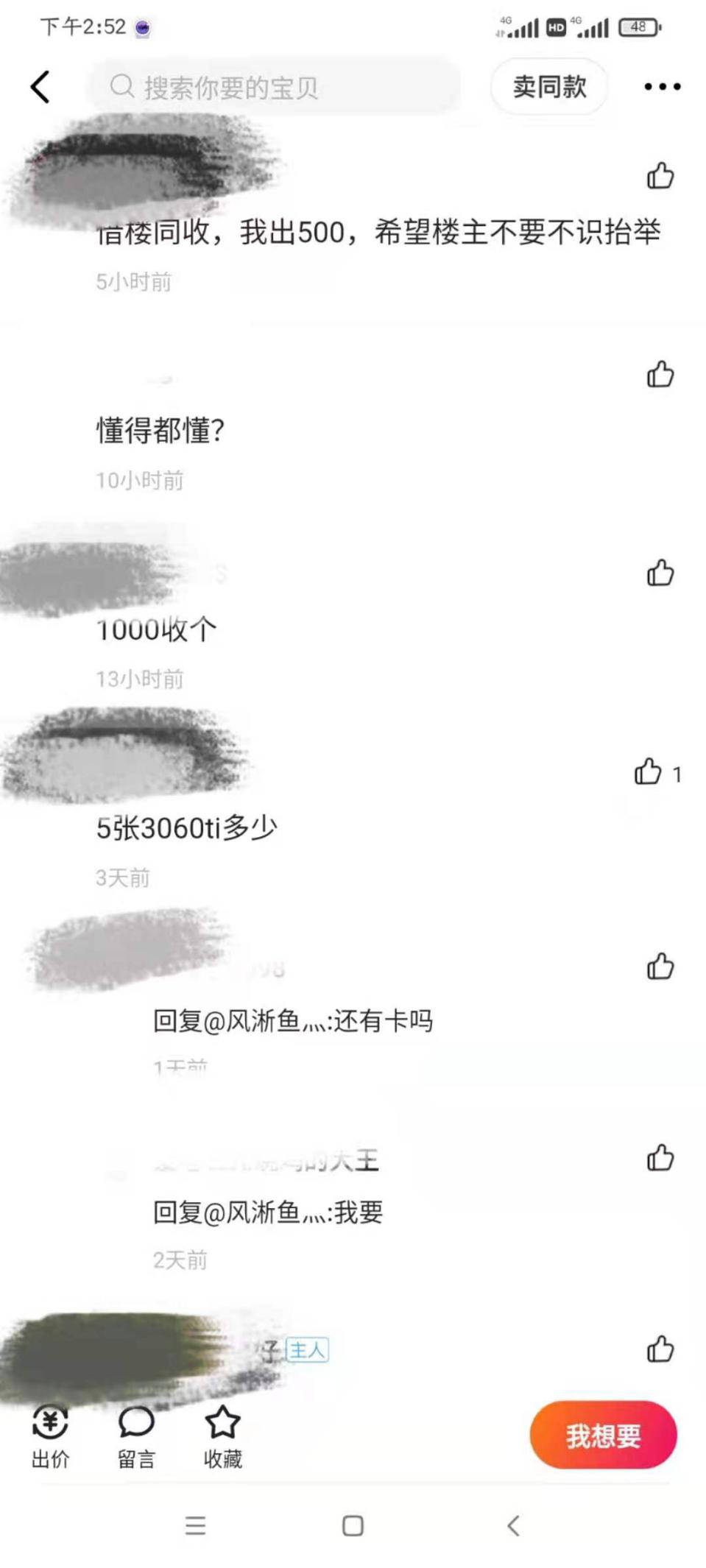Open the comment 1000收个 to reply
The image size is (706, 1568).
pyautogui.click(x=157, y=630)
